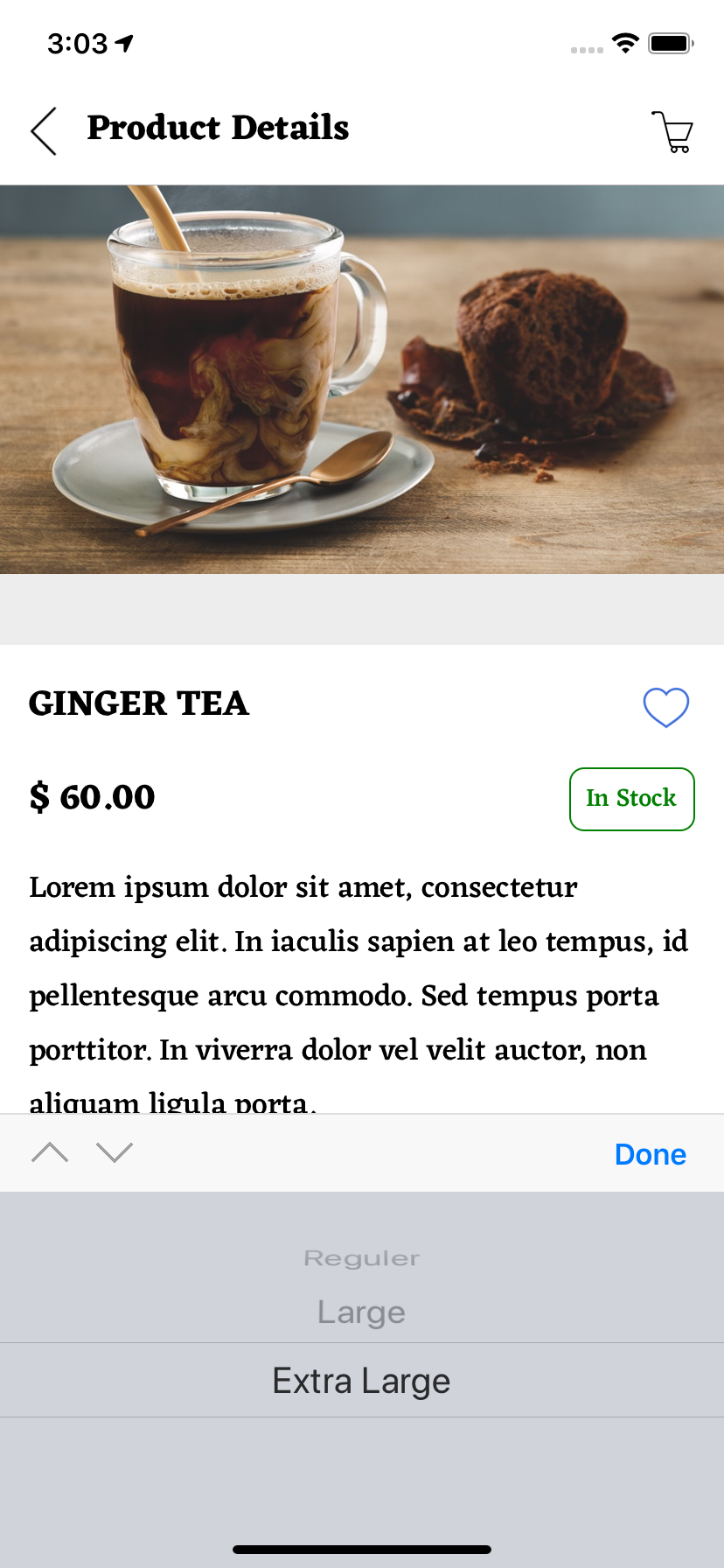724x1568 pixels.
Task: Tap the home indicator bar
Action: coord(362,1547)
